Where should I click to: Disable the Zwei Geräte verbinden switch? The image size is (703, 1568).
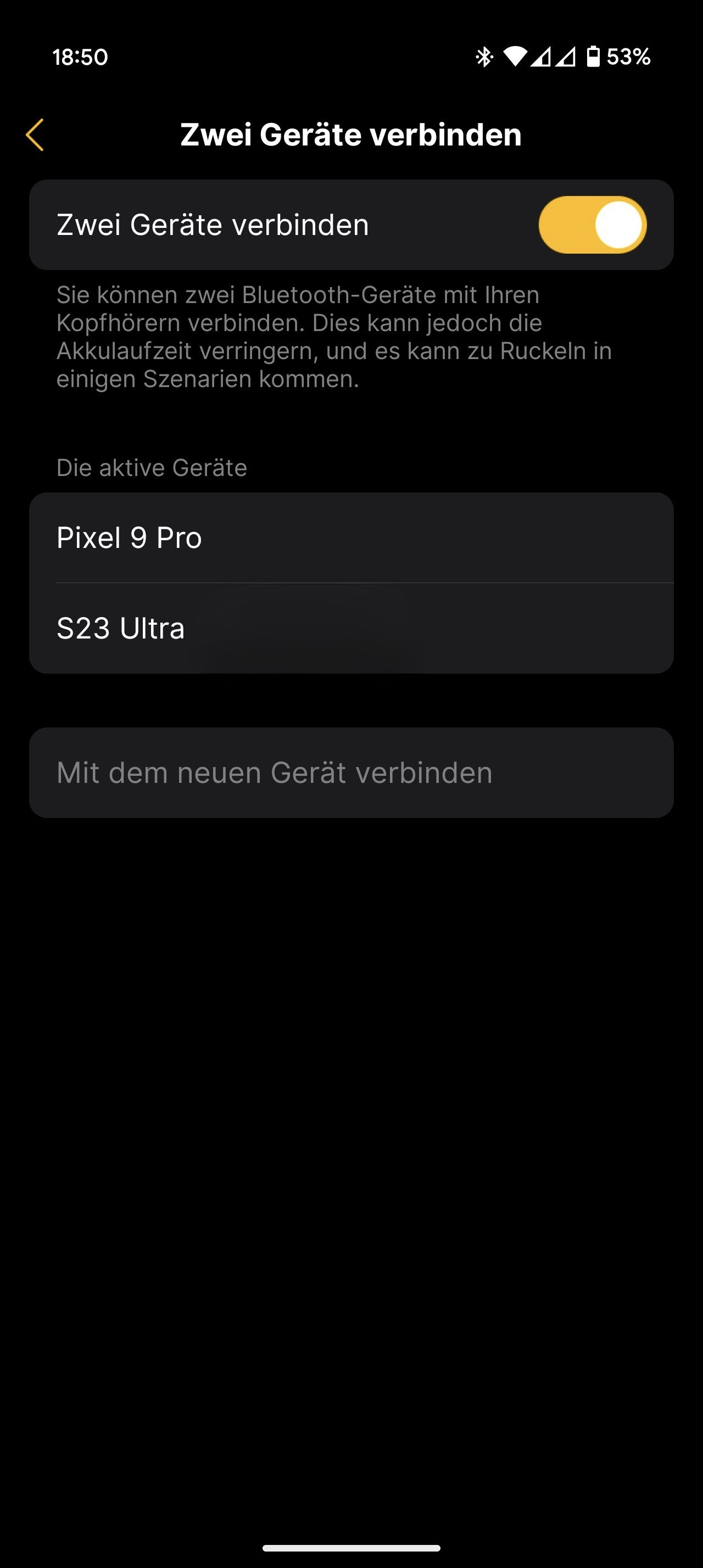coord(592,225)
